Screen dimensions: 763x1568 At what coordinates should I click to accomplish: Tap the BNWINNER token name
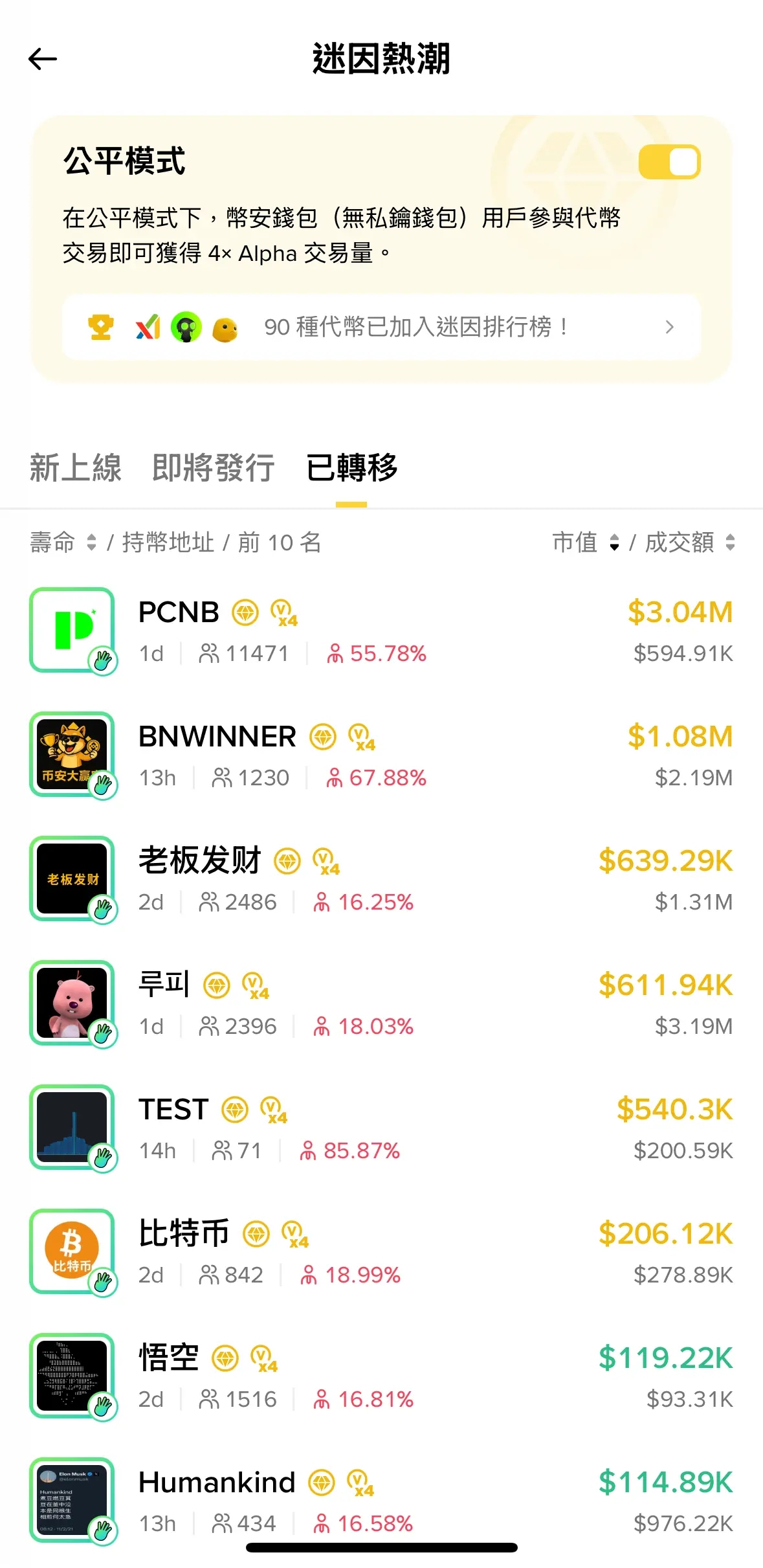(218, 735)
